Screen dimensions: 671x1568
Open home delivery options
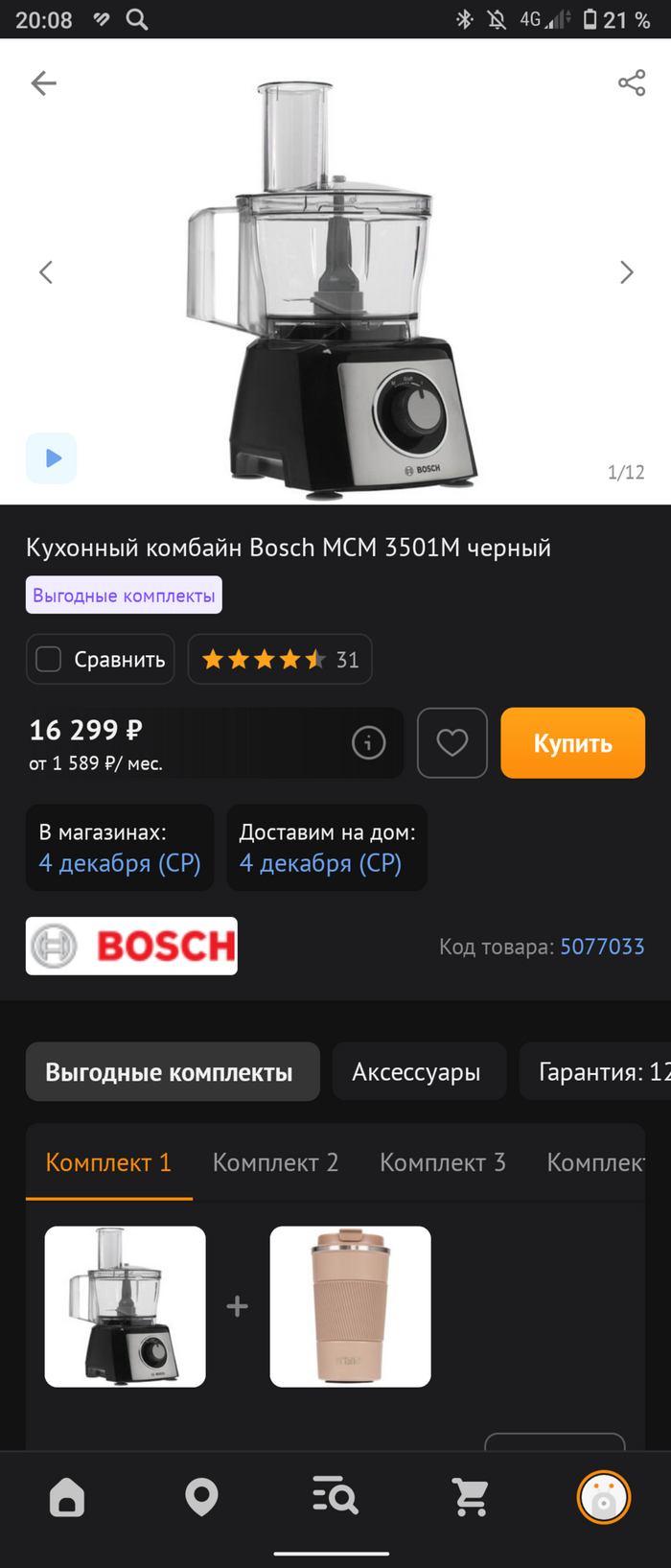pos(327,848)
